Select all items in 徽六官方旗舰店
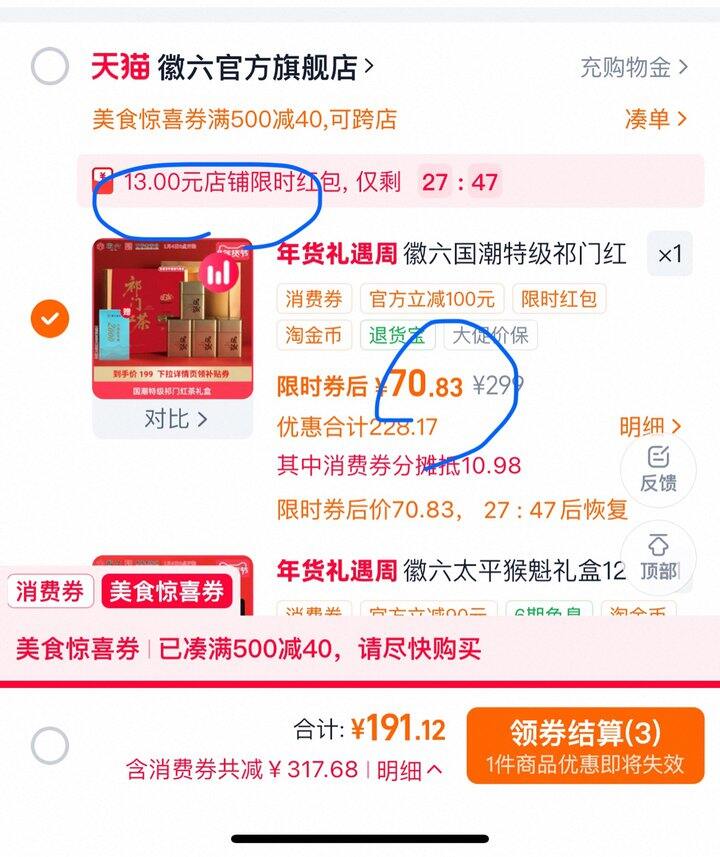The height and width of the screenshot is (857, 720). pos(50,67)
